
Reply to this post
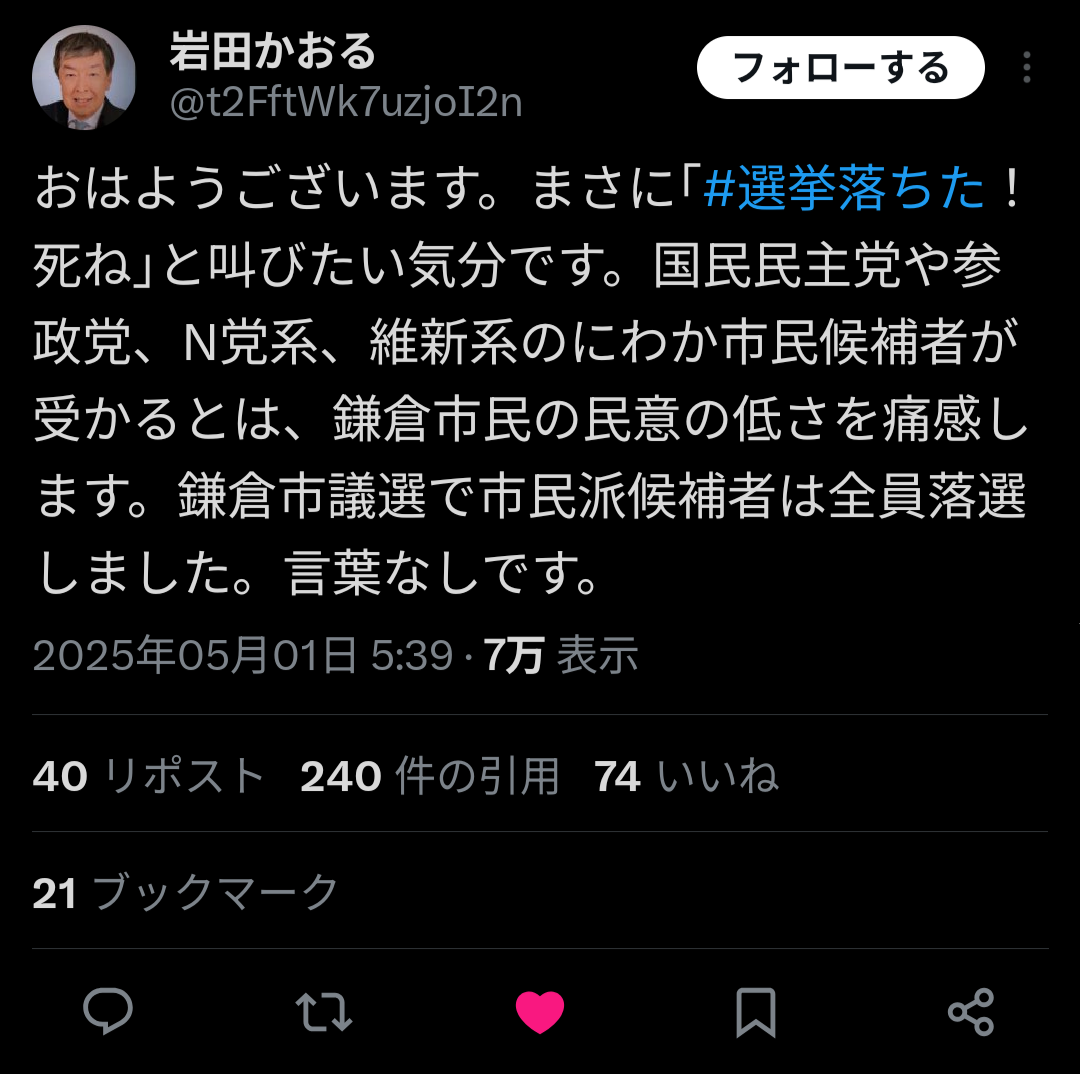coord(107,1012)
